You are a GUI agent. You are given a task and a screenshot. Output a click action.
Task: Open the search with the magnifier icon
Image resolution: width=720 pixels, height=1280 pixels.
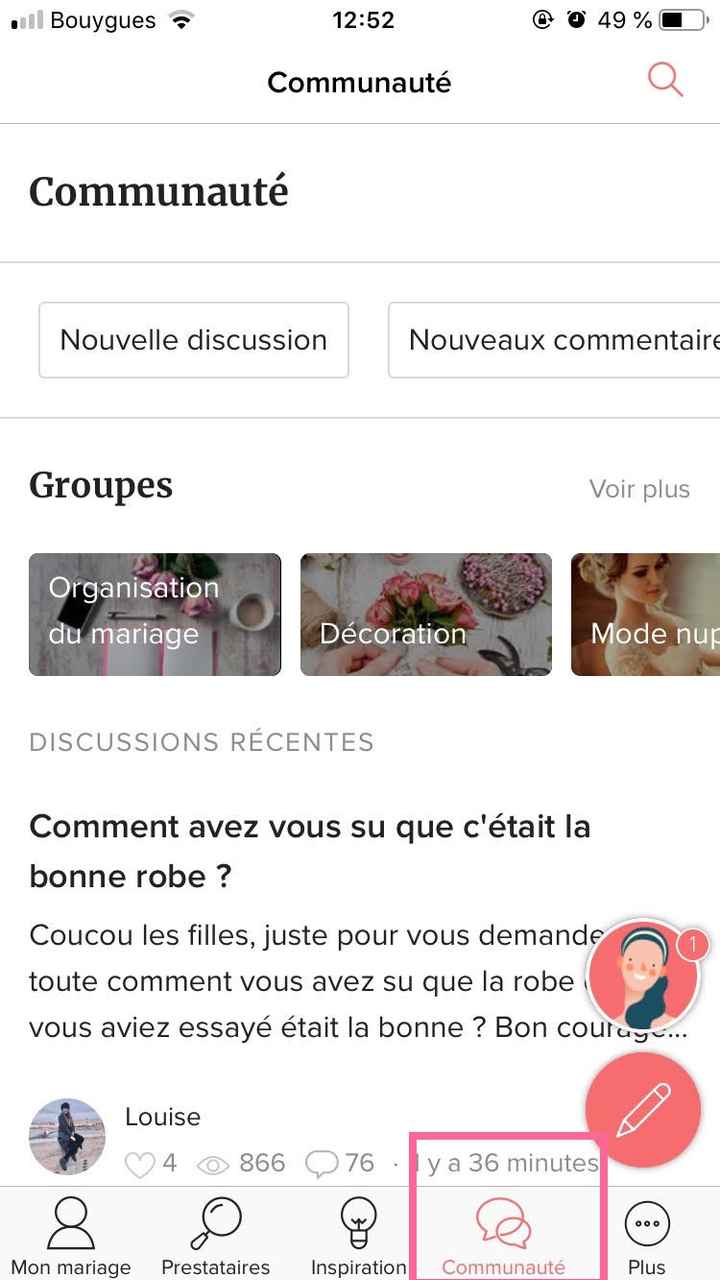664,79
